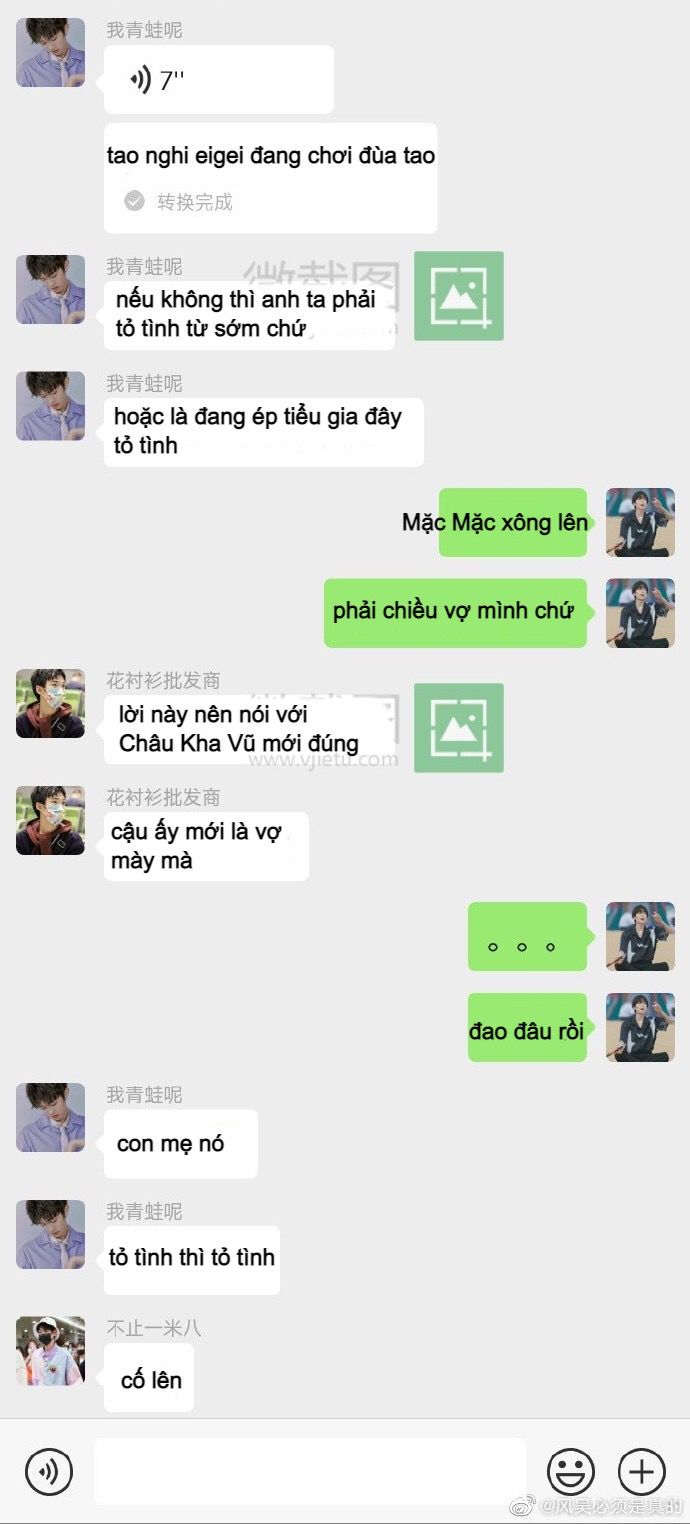Viewport: 690px width, 1524px height.
Task: Tap 我青蛙呢's avatar beside "con mẹ nó"
Action: tap(51, 1117)
